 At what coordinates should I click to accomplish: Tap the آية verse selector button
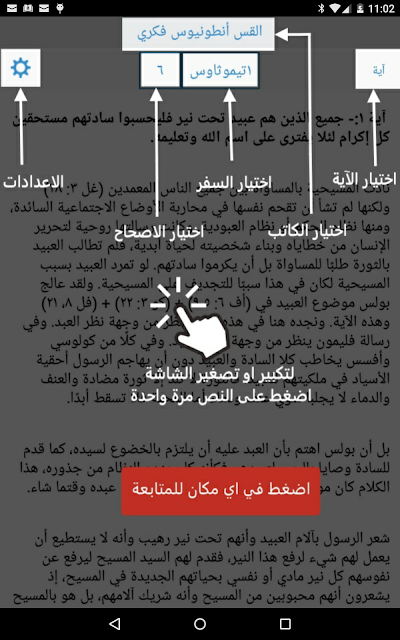click(x=378, y=69)
